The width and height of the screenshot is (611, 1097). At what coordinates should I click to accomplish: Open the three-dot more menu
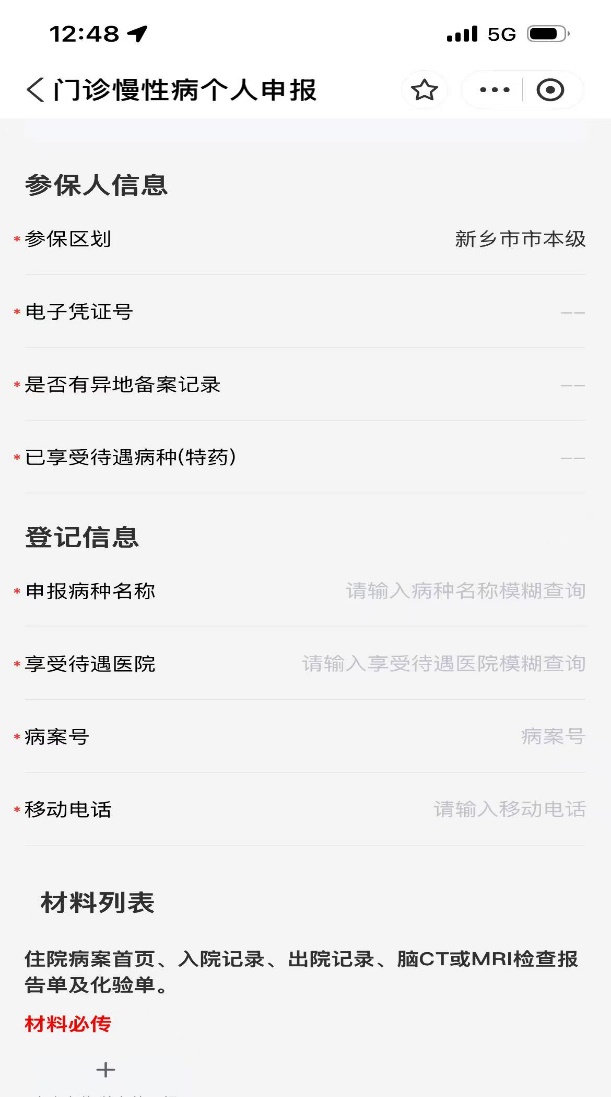(x=494, y=90)
